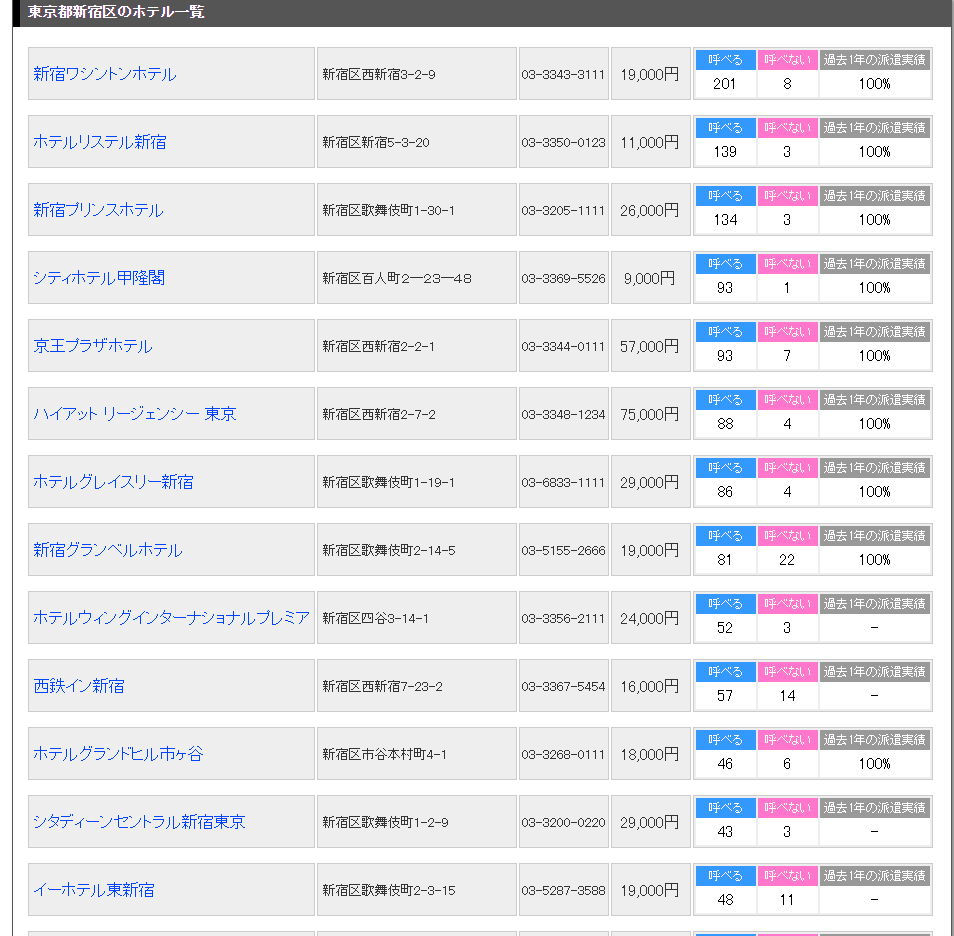Open ホテルウィングインターナショナルプレミア link
This screenshot has width=954, height=936.
coord(172,618)
